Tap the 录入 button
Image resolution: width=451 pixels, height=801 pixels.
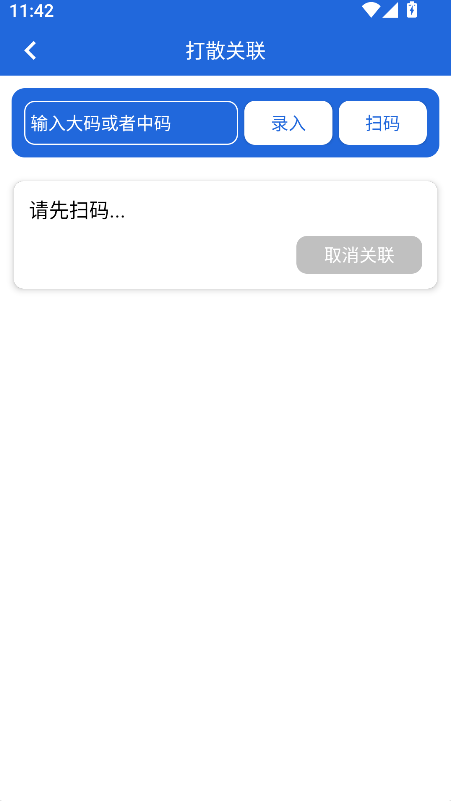point(288,123)
